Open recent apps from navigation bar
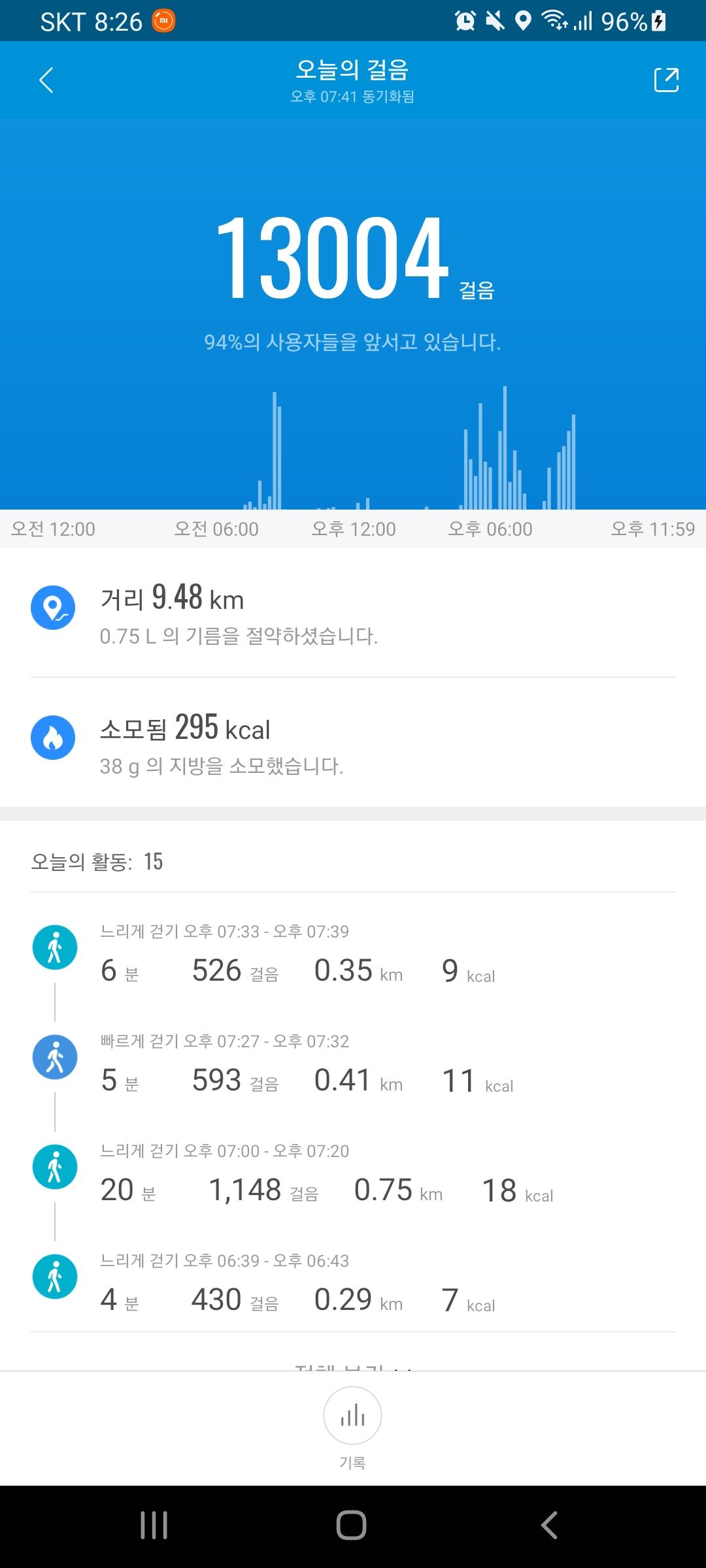Image resolution: width=706 pixels, height=1568 pixels. pyautogui.click(x=154, y=1526)
